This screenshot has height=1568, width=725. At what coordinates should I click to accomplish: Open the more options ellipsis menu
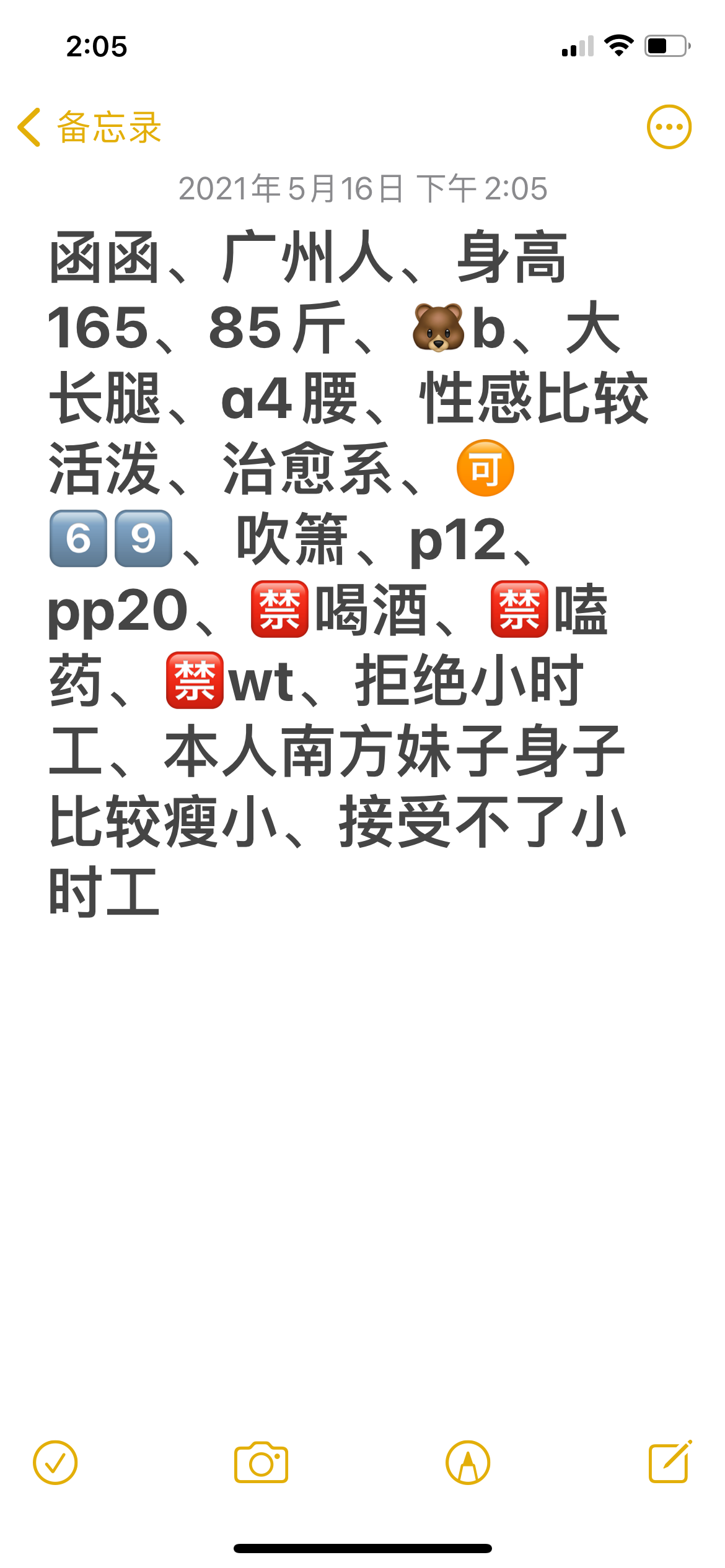click(x=668, y=126)
